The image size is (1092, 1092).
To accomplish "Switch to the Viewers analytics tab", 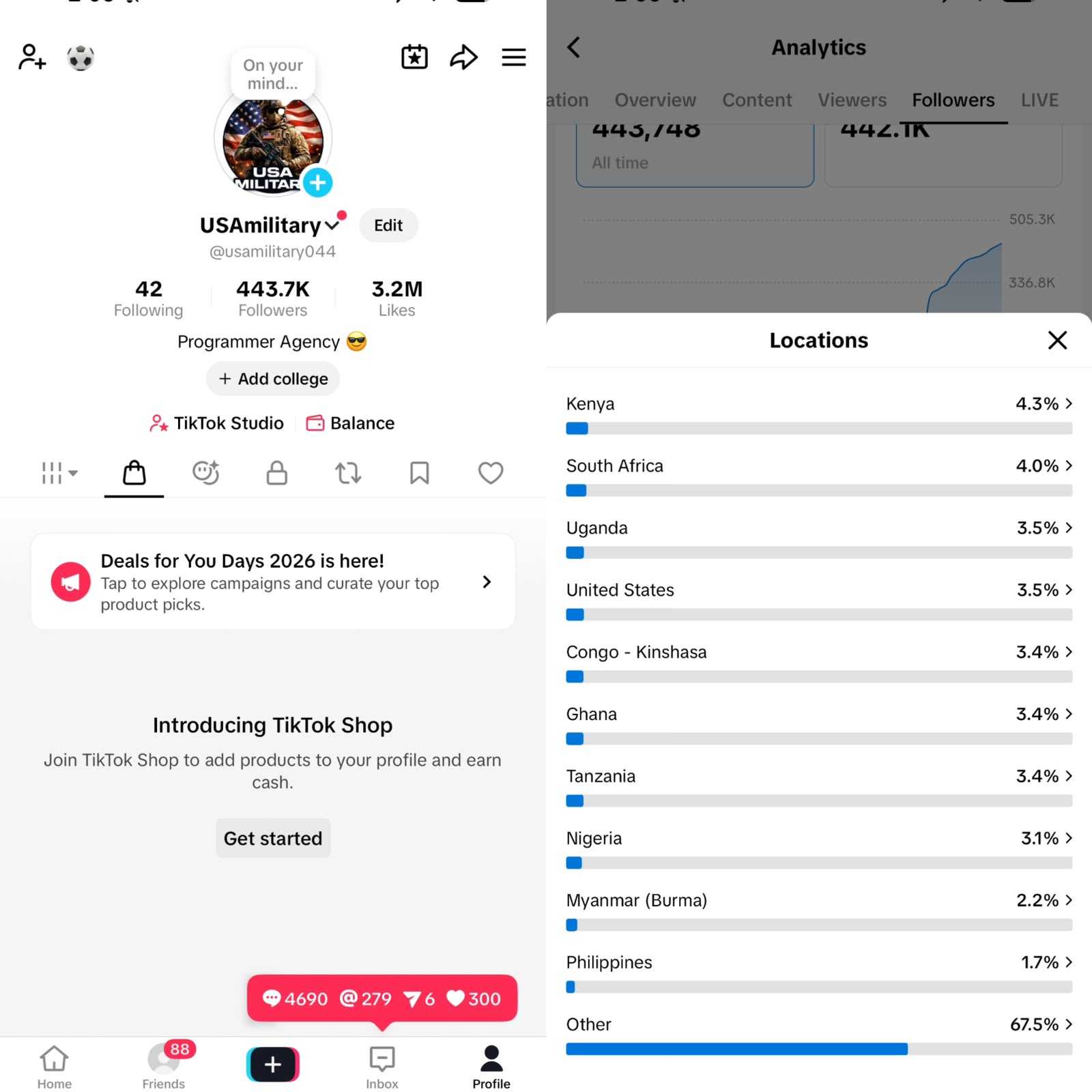I will coord(852,100).
